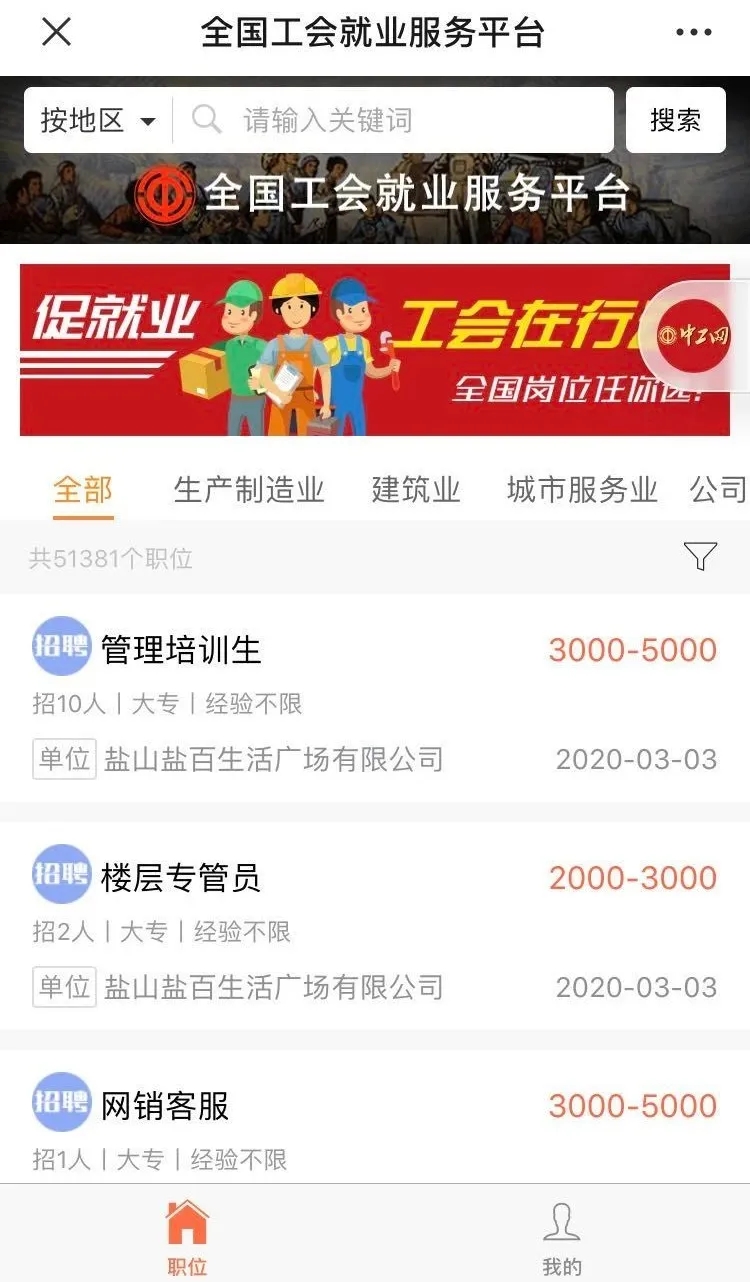The width and height of the screenshot is (750, 1282).
Task: Open the 网销客服 job listing
Action: tap(374, 1120)
